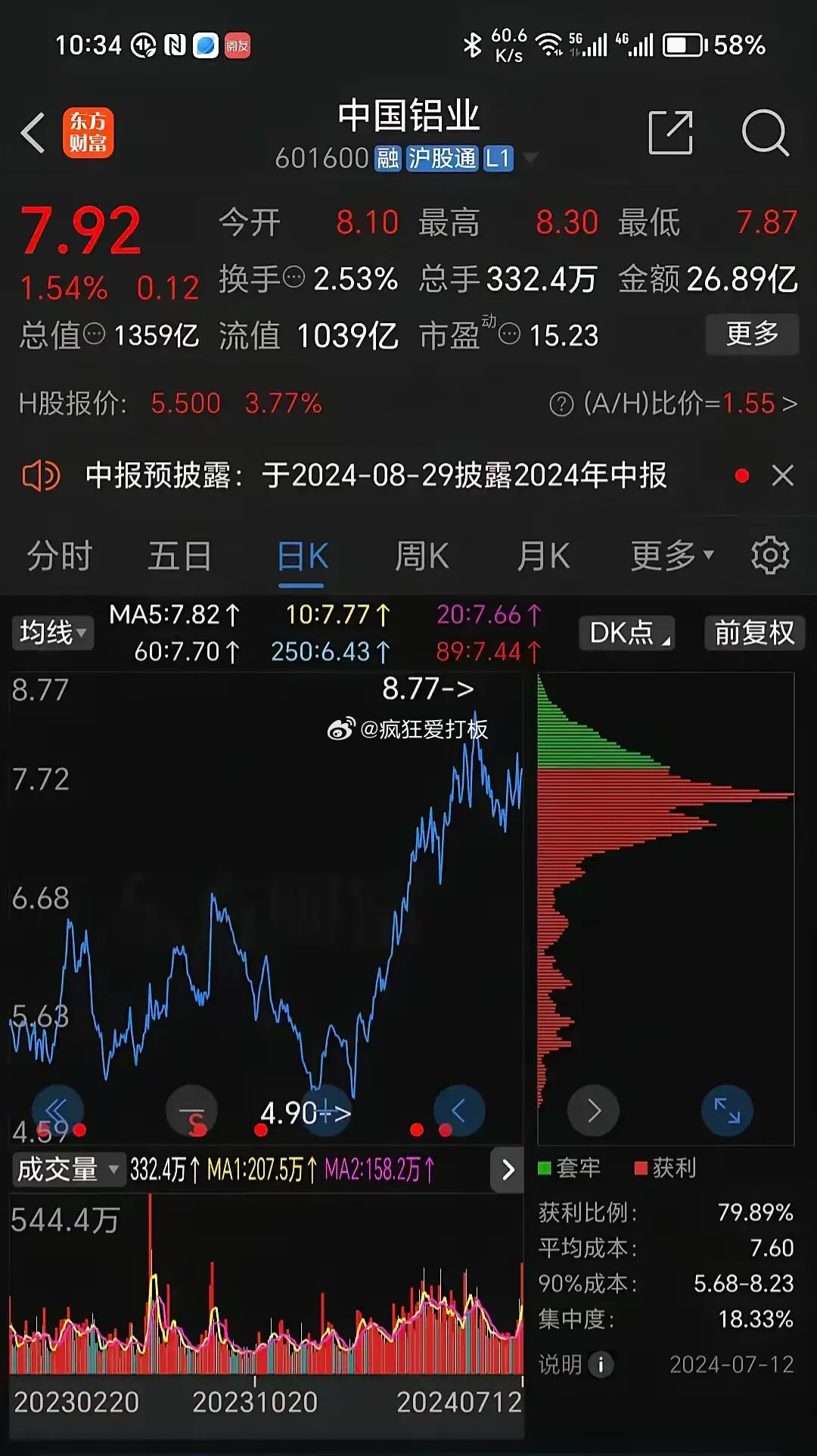Open the search magnifier
The image size is (817, 1456).
765,133
